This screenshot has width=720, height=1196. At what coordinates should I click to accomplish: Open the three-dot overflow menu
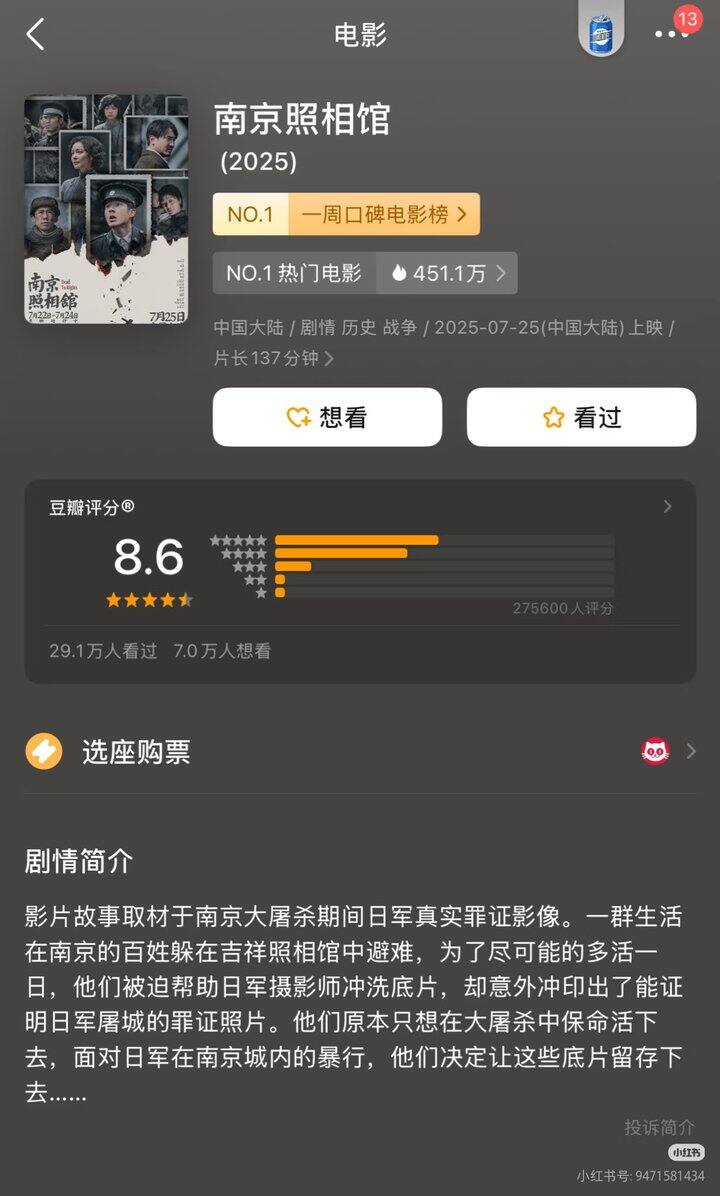(x=671, y=34)
